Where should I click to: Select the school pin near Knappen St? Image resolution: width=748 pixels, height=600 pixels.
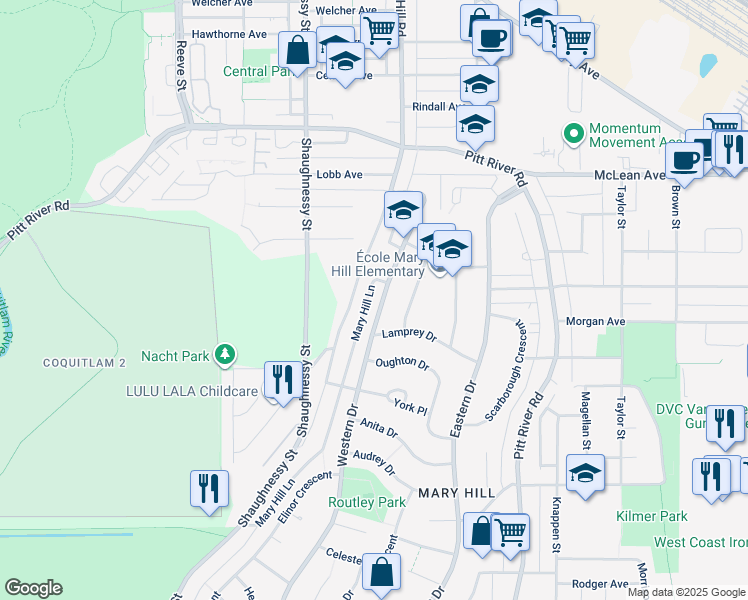585,473
